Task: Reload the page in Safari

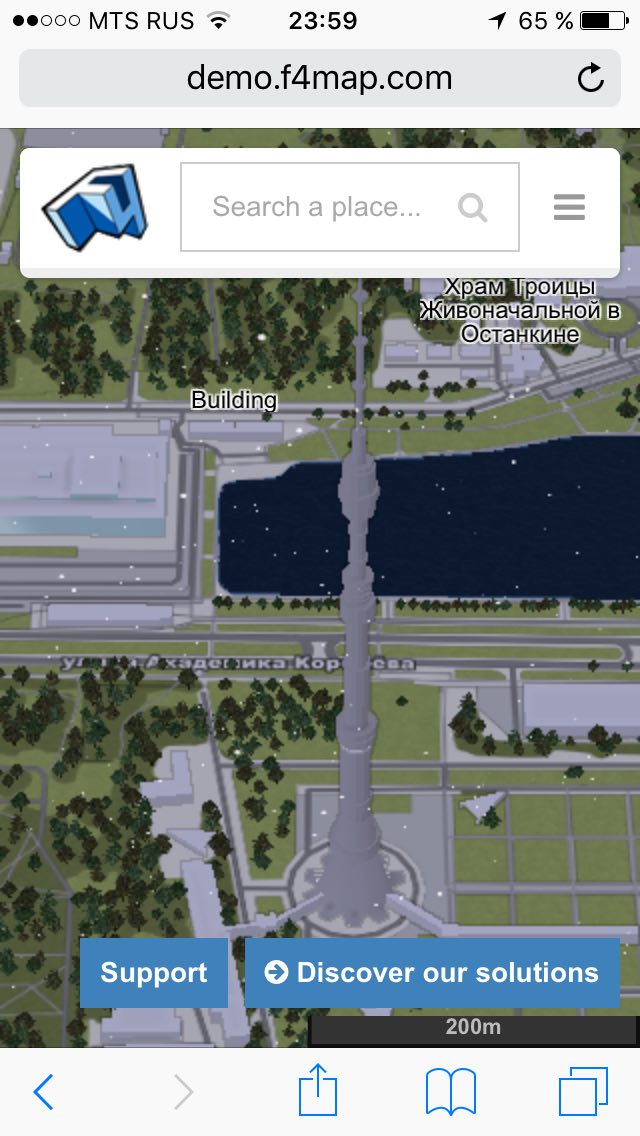Action: pyautogui.click(x=591, y=78)
